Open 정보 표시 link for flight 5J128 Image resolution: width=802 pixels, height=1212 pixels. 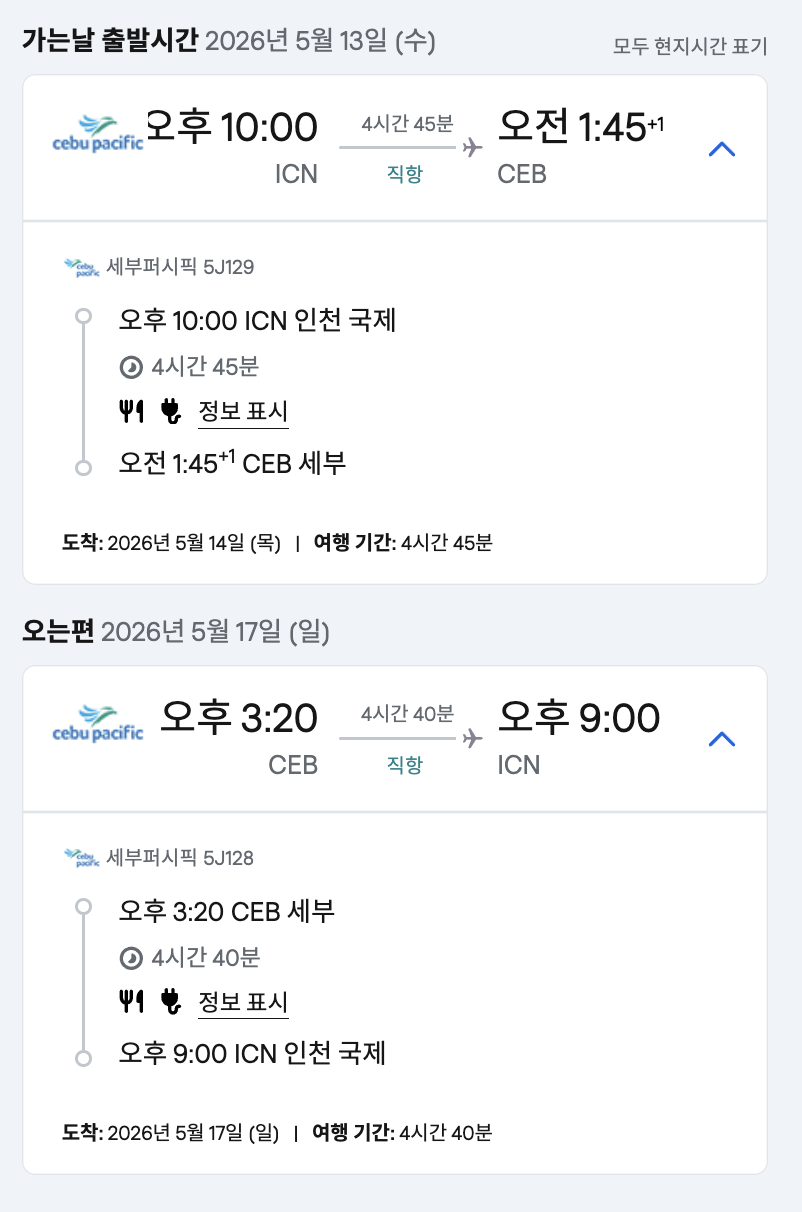coord(243,1001)
